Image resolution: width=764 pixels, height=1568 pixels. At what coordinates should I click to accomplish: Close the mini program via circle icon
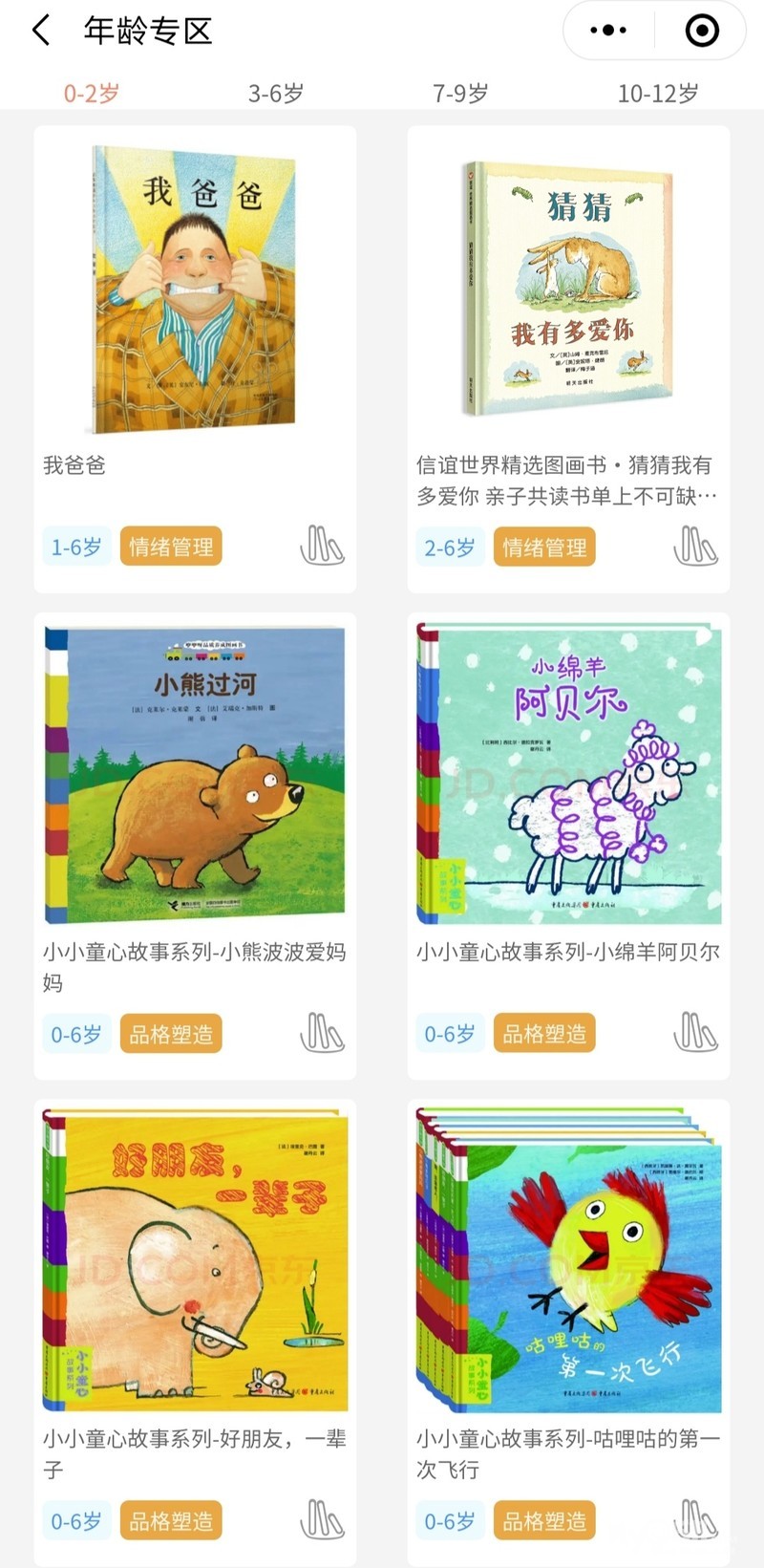pyautogui.click(x=702, y=31)
